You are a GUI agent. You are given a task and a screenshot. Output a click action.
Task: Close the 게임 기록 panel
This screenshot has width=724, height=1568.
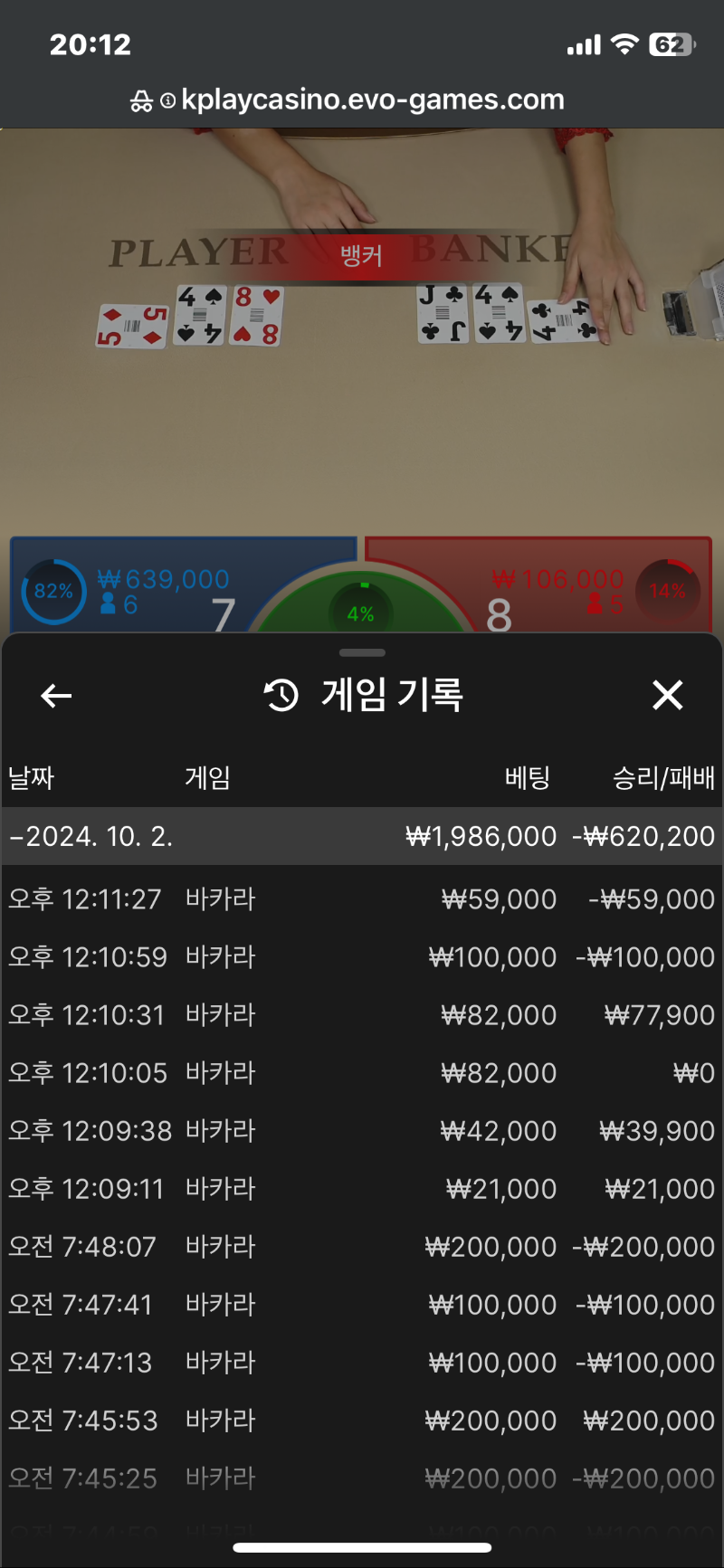pos(667,696)
